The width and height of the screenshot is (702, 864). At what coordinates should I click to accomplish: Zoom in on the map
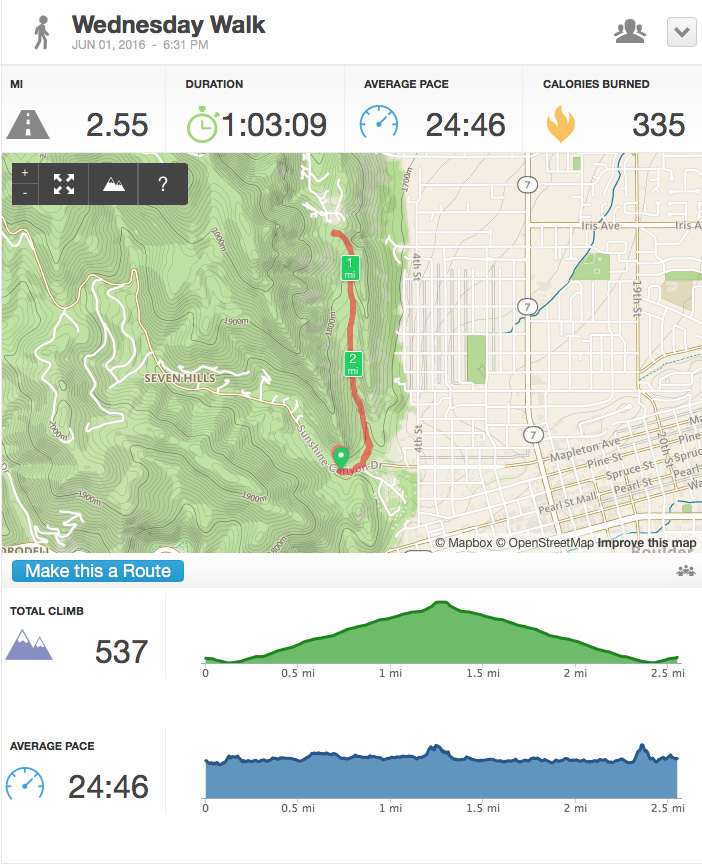[25, 174]
